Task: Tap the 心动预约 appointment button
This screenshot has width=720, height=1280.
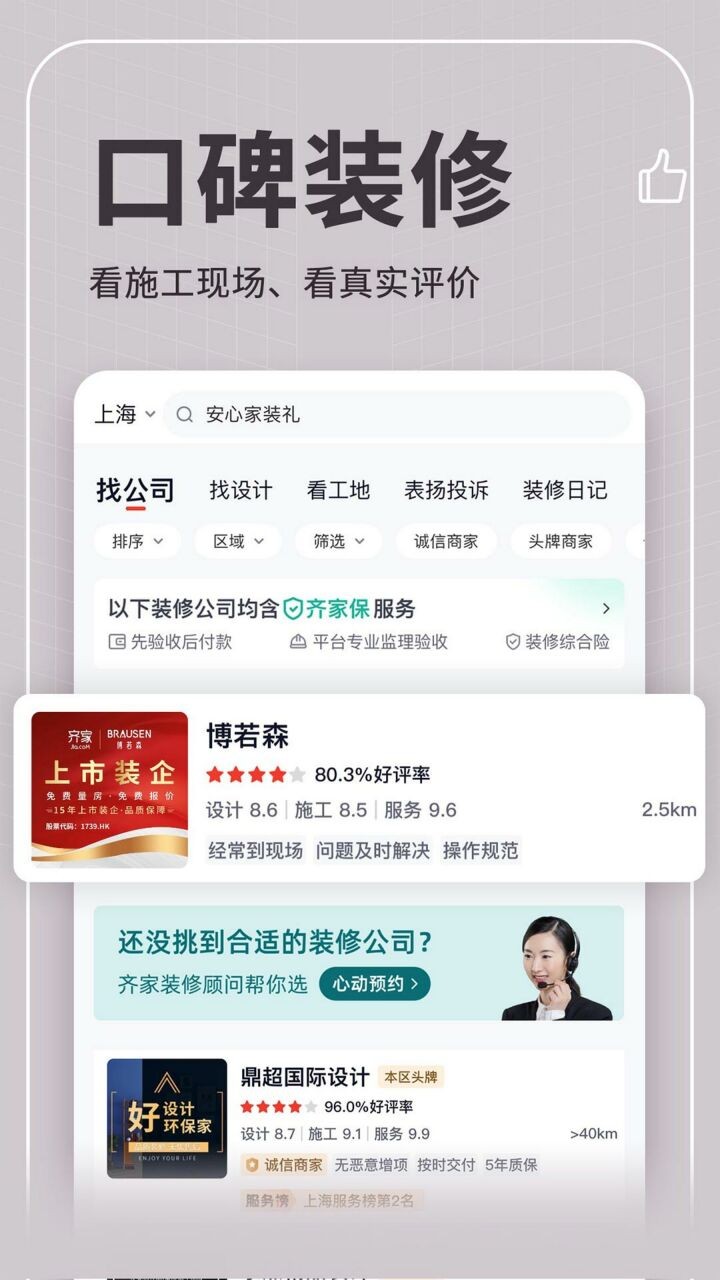Action: [x=374, y=984]
